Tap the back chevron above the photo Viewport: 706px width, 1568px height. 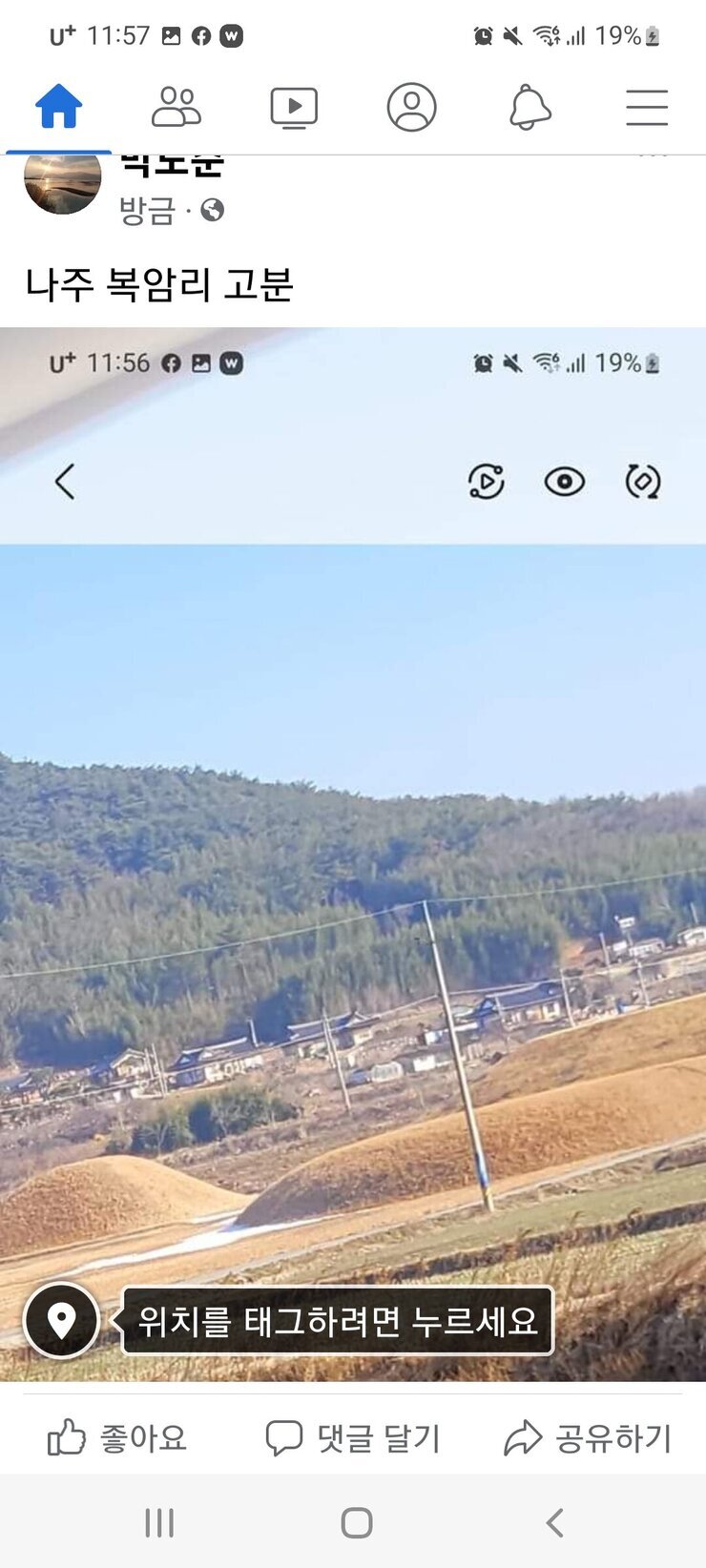click(x=64, y=482)
